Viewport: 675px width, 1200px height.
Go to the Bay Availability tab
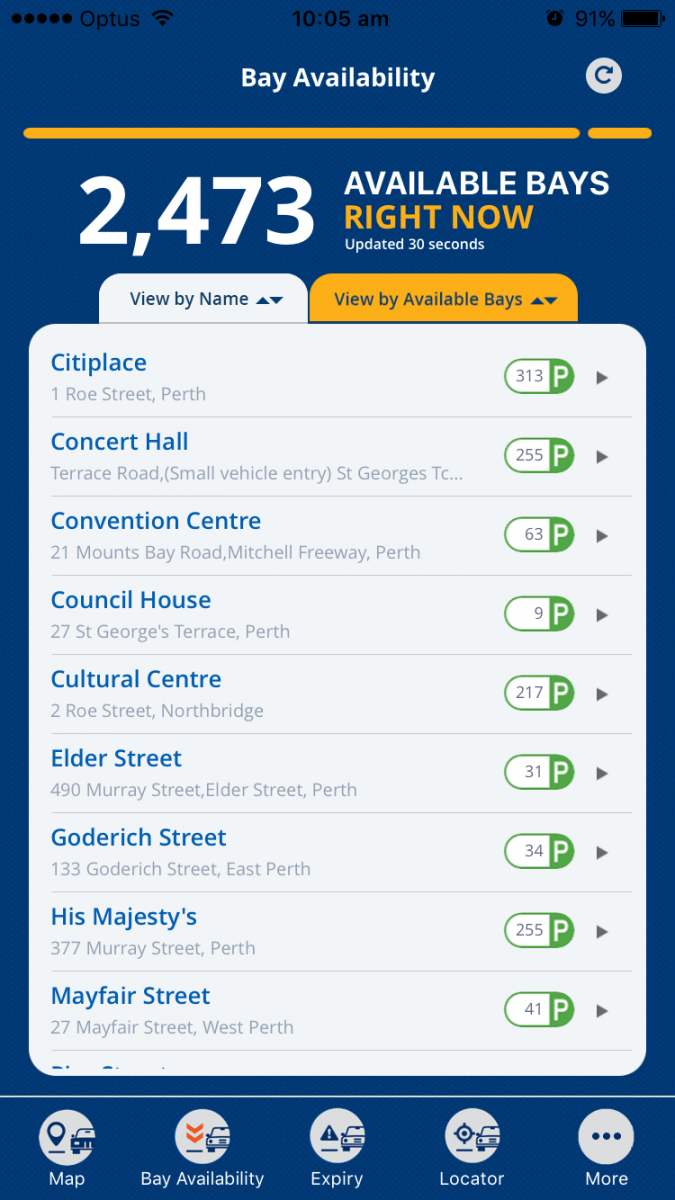tap(202, 1148)
